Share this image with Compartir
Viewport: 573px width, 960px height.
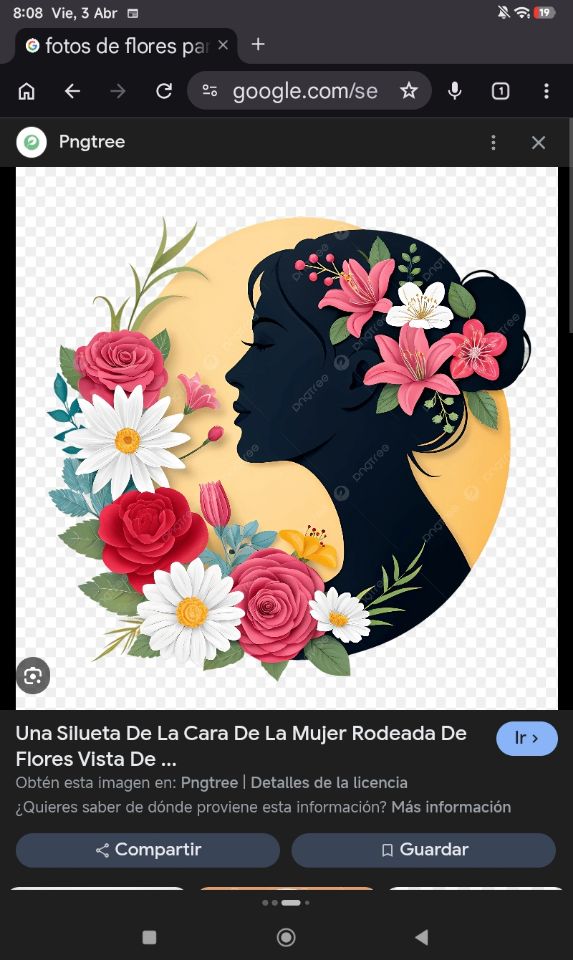pyautogui.click(x=148, y=850)
